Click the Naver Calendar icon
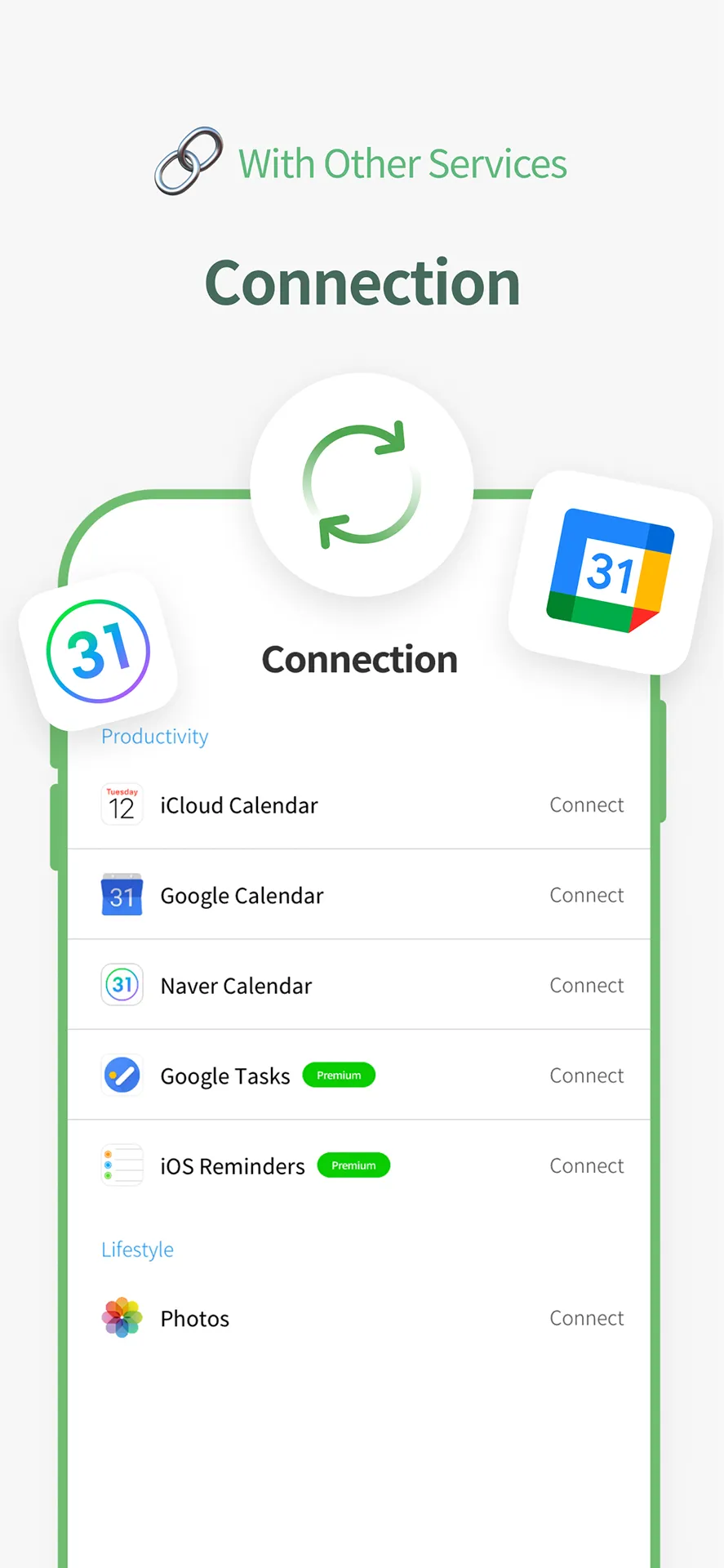This screenshot has height=1568, width=724. 122,985
